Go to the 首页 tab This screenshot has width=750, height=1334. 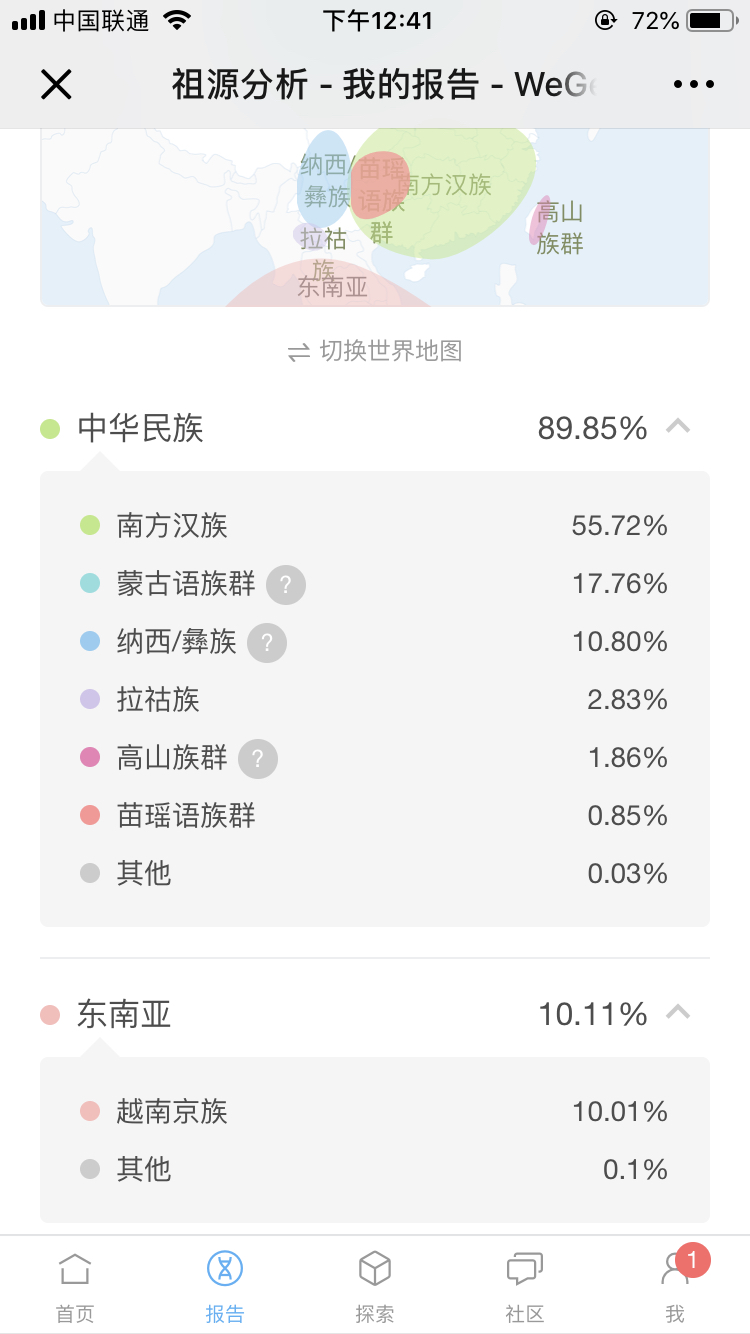(x=75, y=1286)
